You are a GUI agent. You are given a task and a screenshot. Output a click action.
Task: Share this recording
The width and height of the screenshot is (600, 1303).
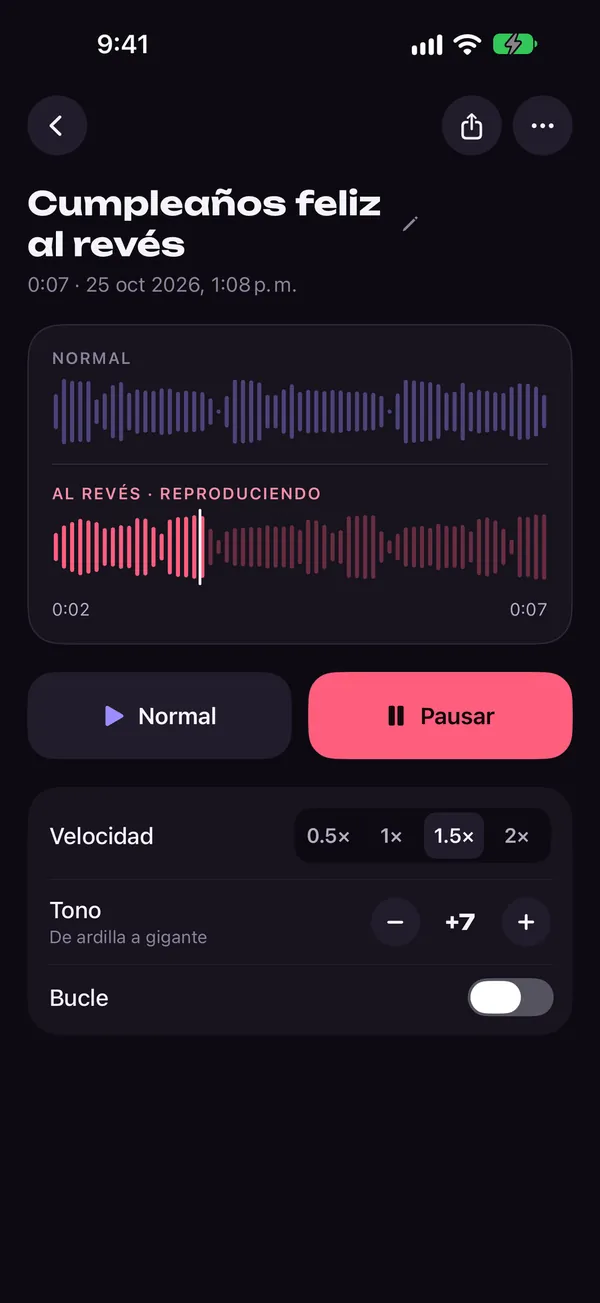point(472,126)
